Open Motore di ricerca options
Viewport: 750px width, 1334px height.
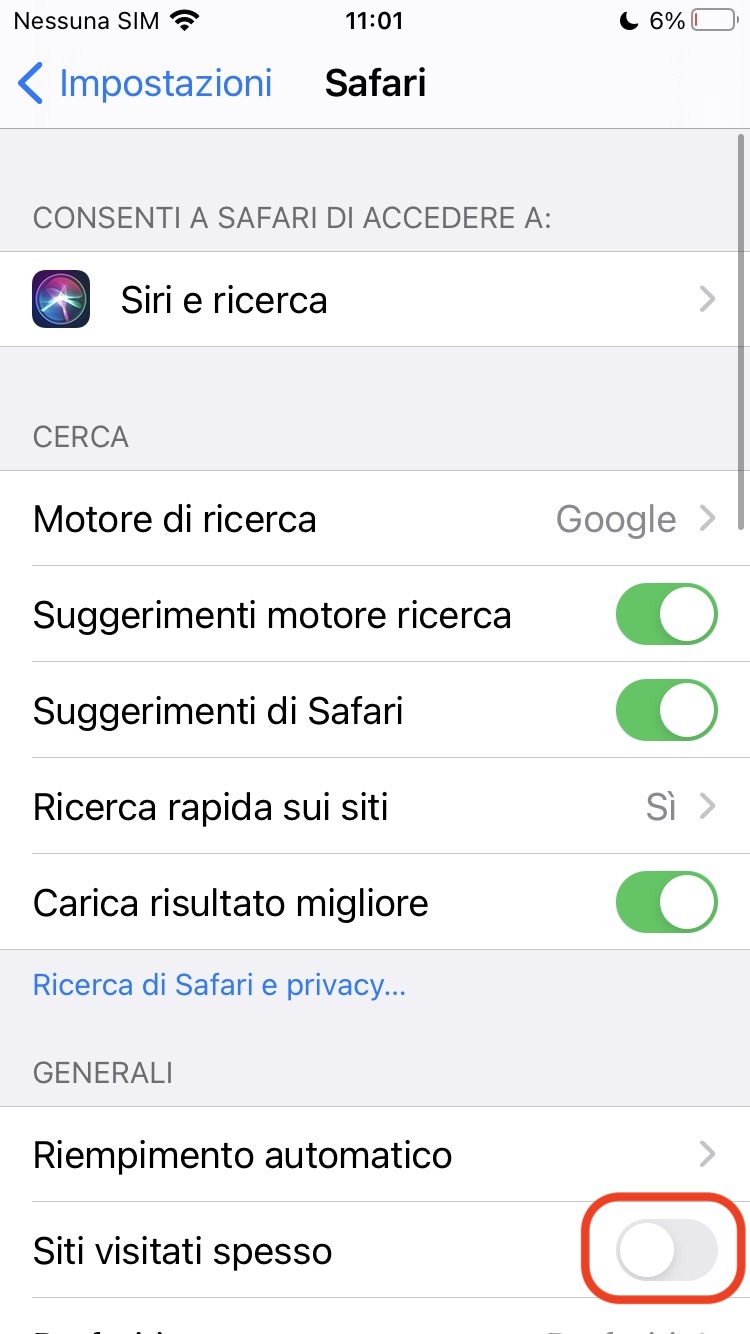tap(375, 519)
